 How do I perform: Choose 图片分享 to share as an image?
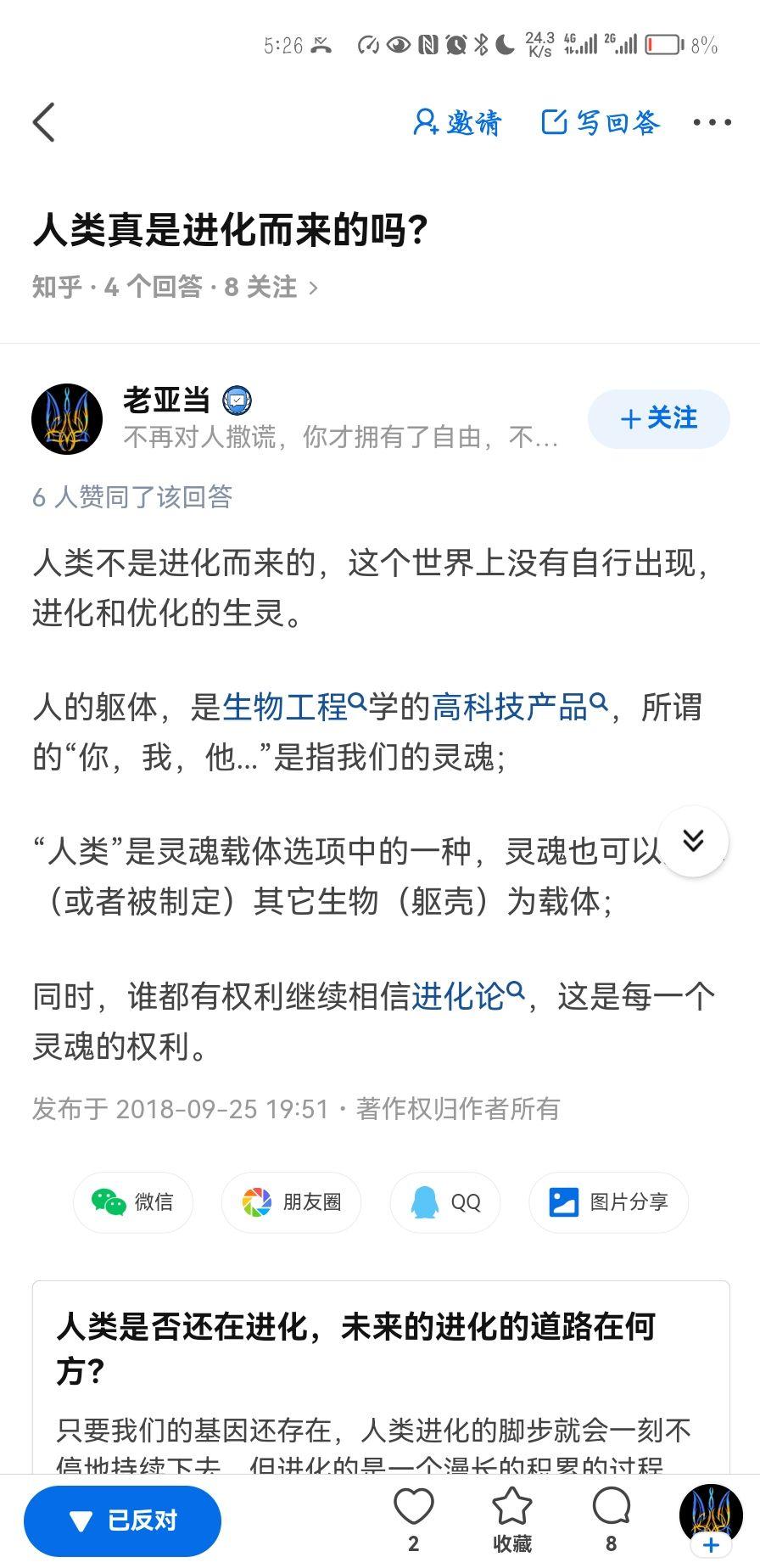point(608,1202)
